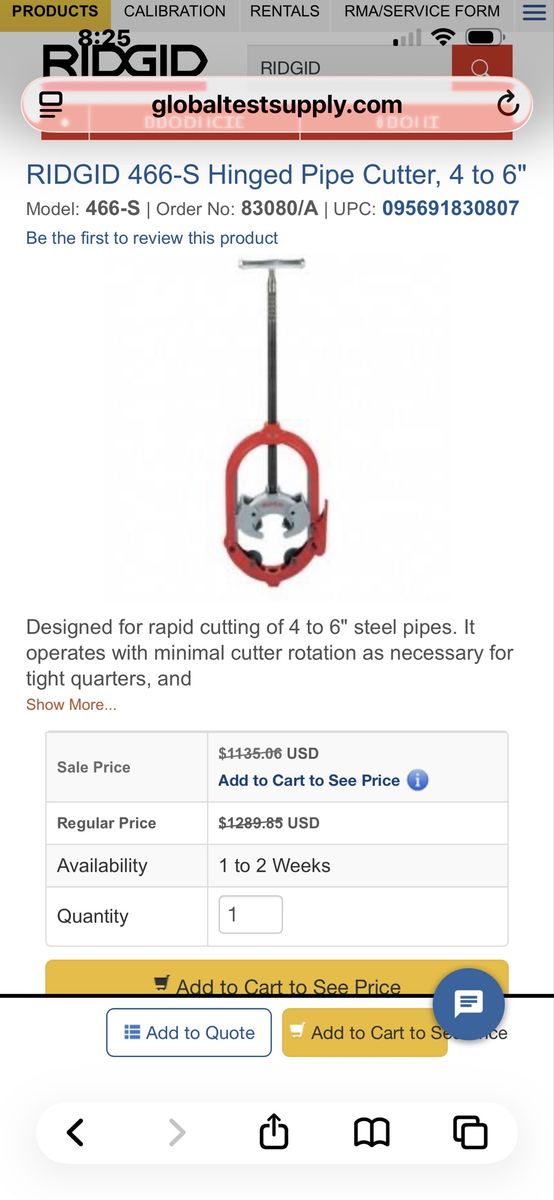The height and width of the screenshot is (1200, 554).
Task: Open the RMA/SERVICE FORM page
Action: coord(421,12)
